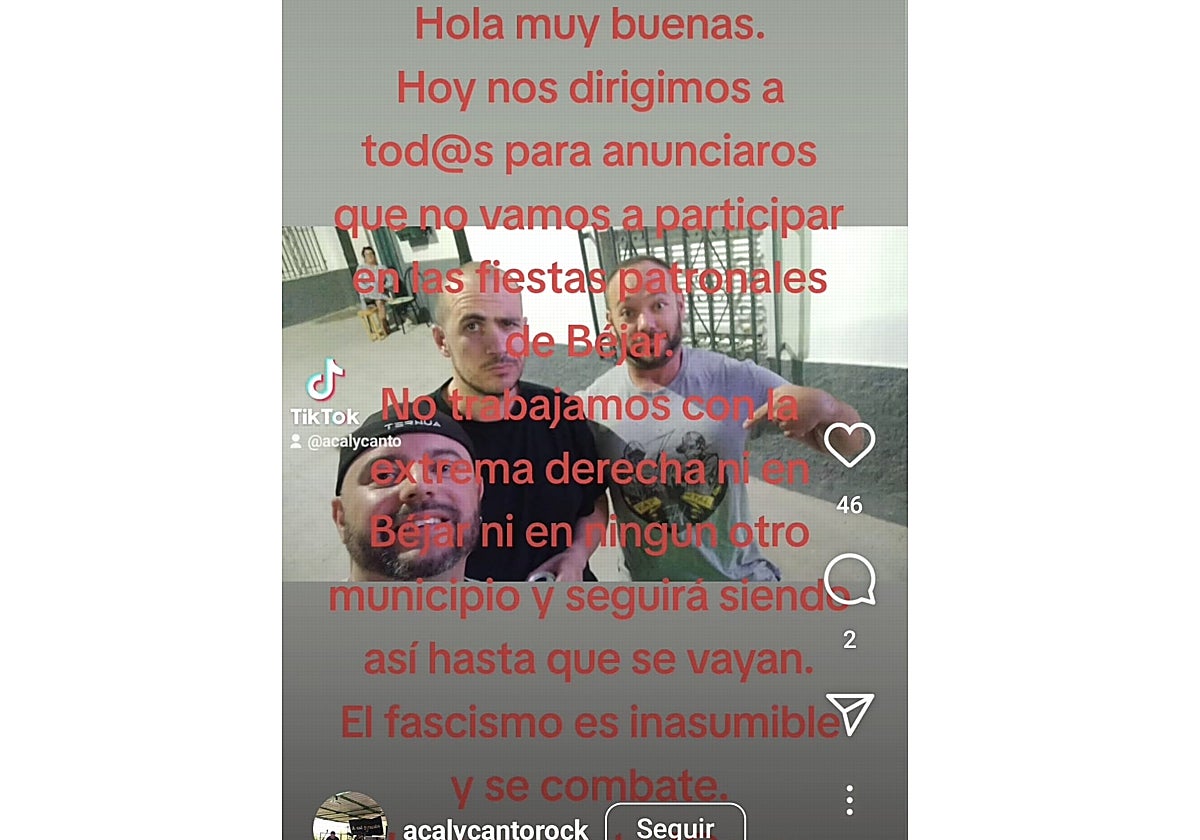Open the acalycantorock username link
This screenshot has width=1200, height=840.
pos(495,829)
